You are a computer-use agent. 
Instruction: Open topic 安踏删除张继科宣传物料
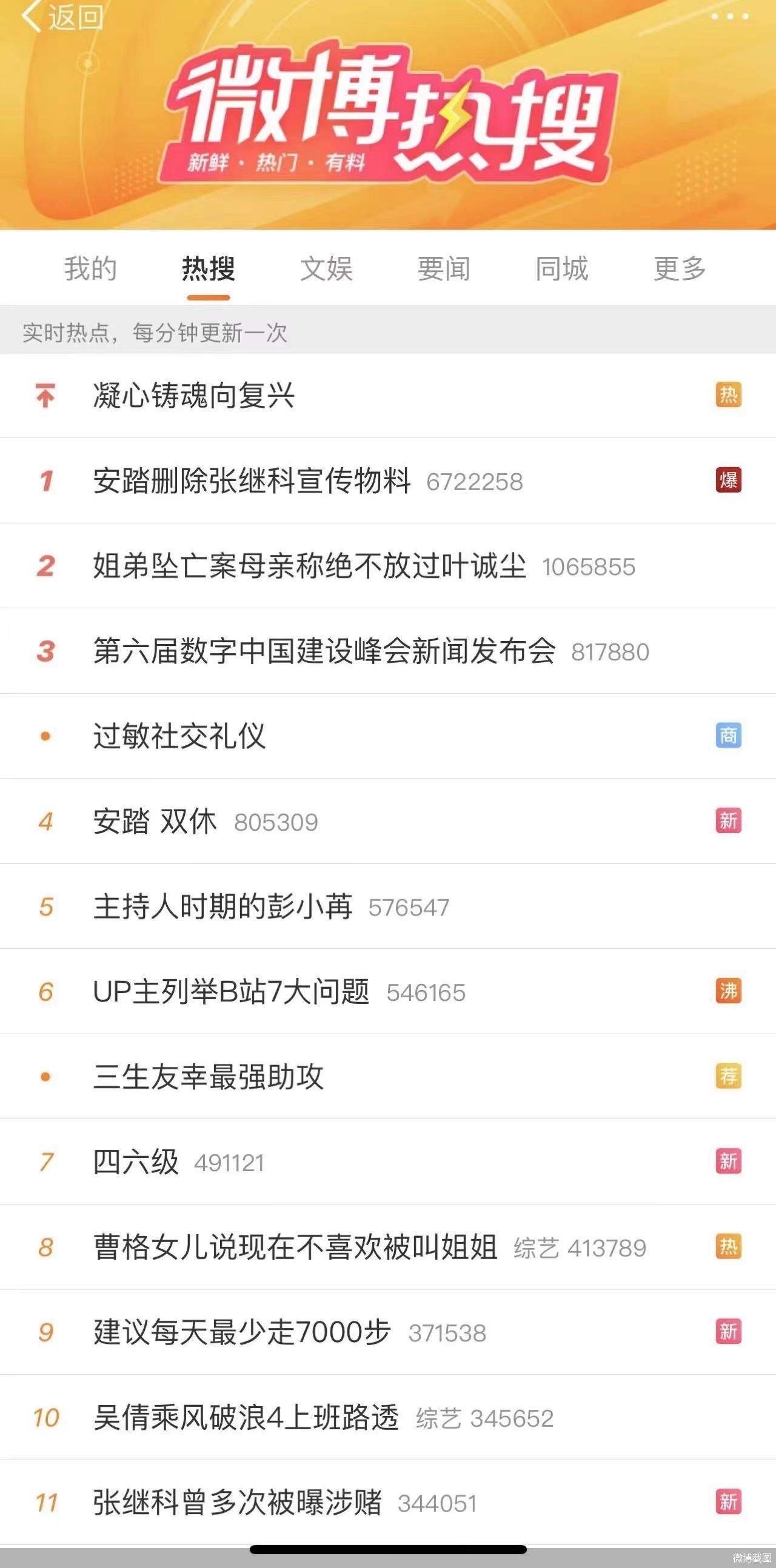tap(252, 481)
